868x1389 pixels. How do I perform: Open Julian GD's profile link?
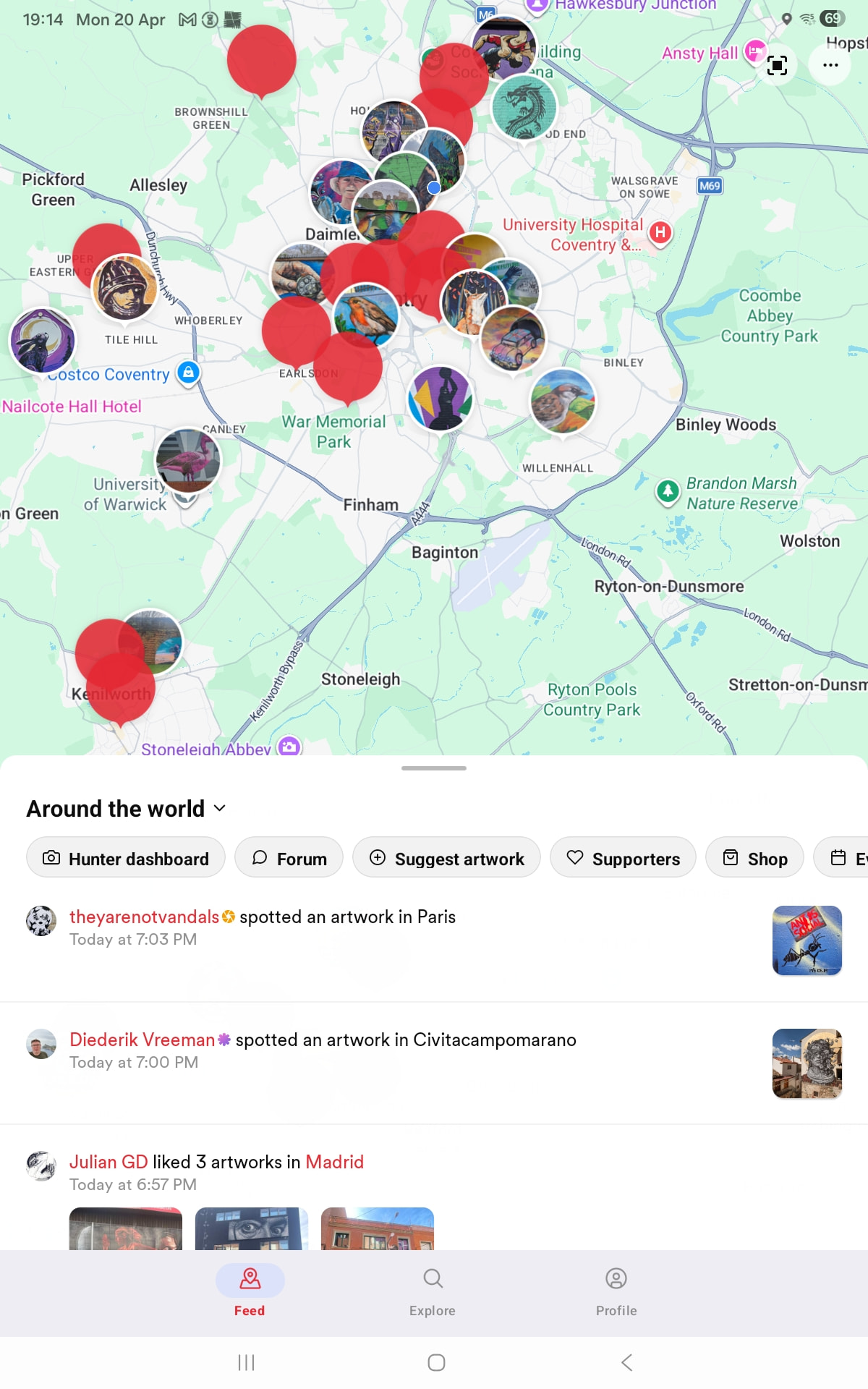(109, 1162)
